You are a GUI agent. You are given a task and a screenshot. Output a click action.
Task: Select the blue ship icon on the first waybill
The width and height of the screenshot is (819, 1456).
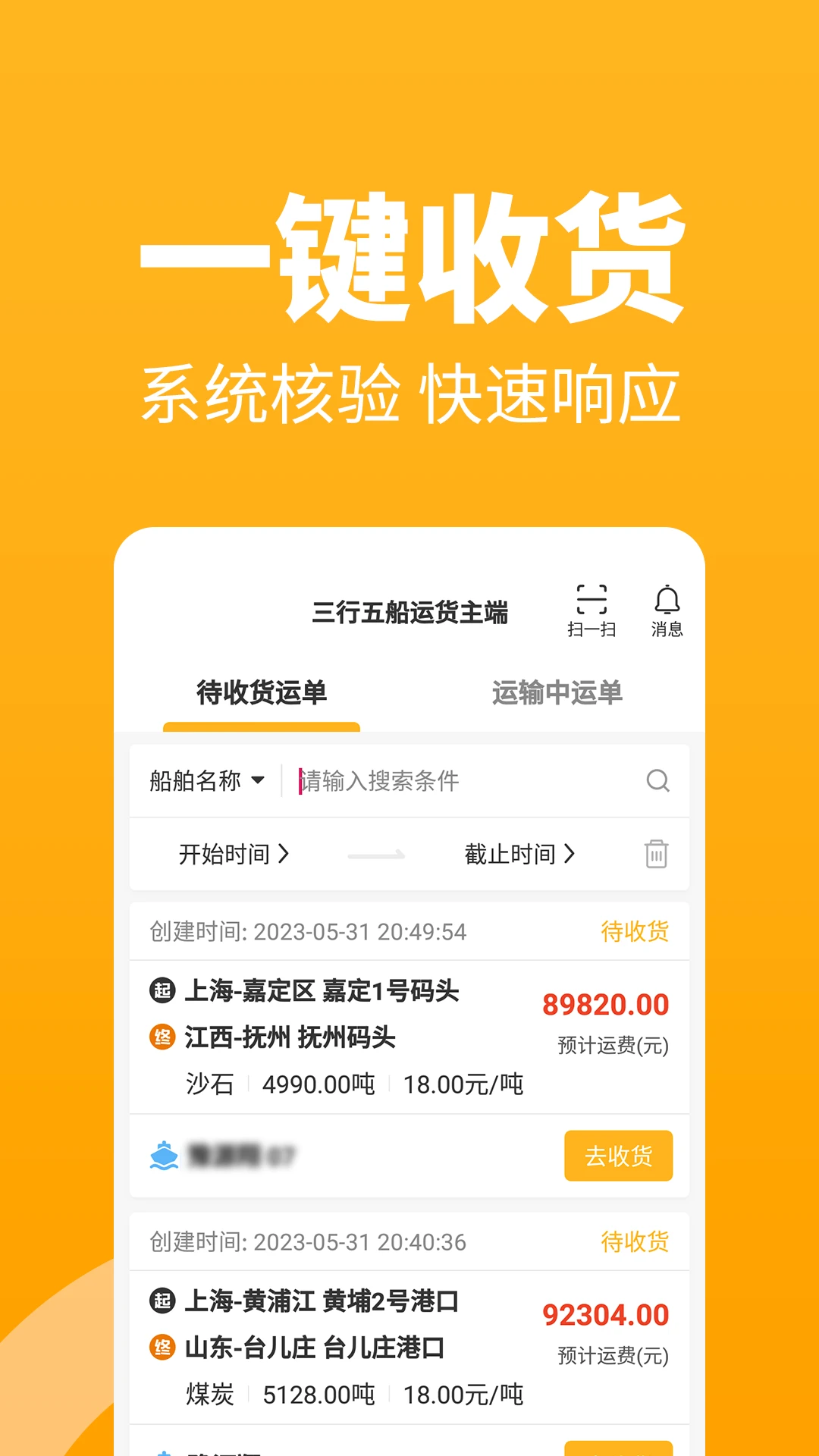coord(165,1153)
